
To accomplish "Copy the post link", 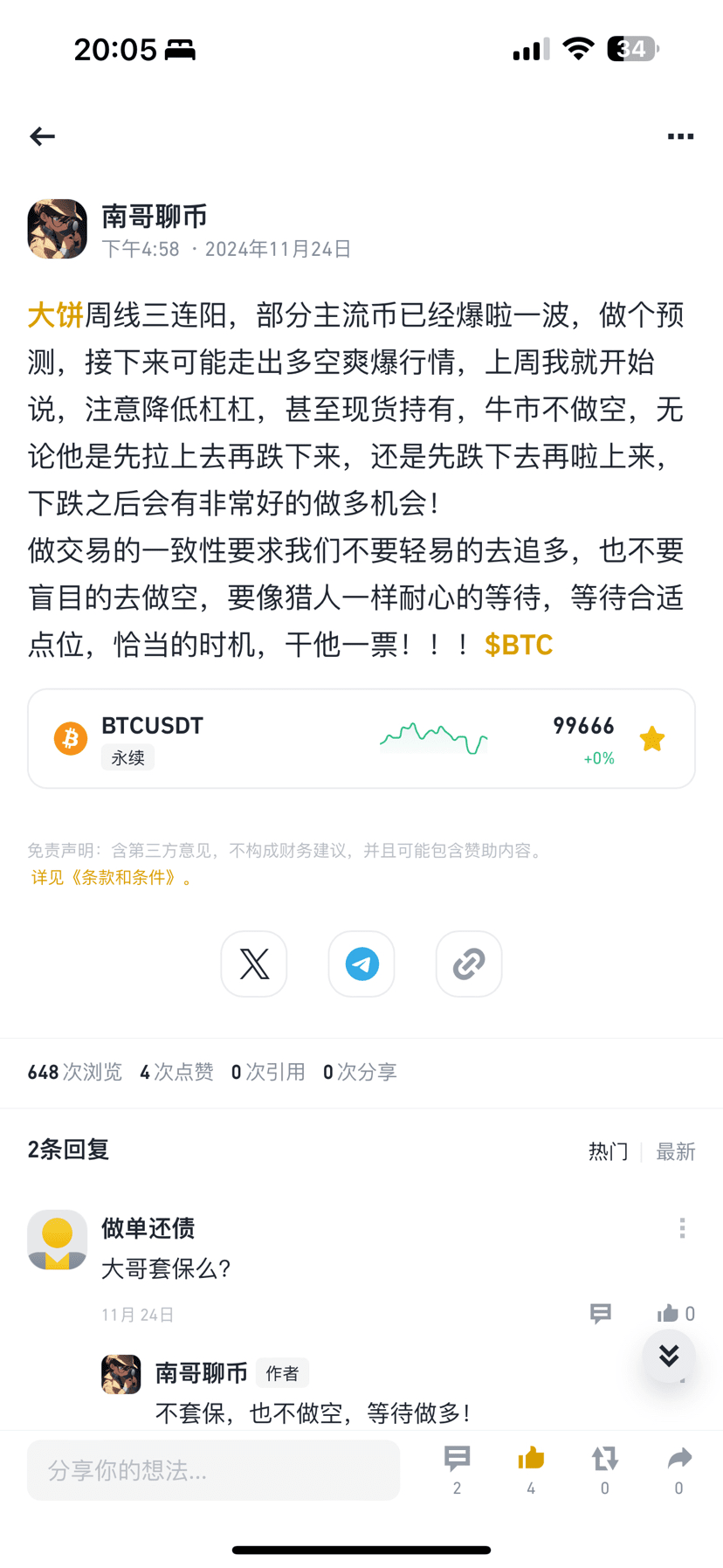I will click(469, 964).
